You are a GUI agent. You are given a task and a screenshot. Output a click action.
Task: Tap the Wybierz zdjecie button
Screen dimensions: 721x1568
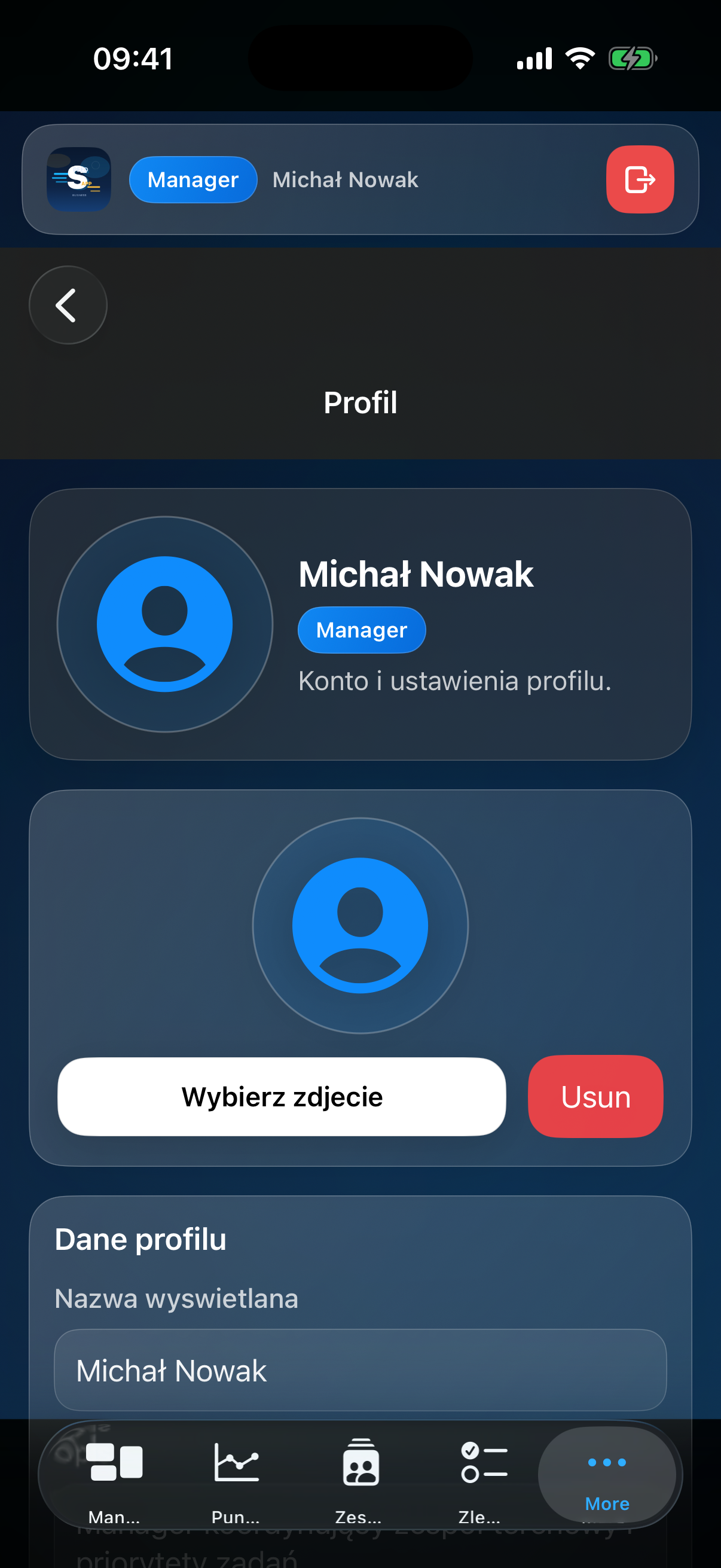tap(280, 1097)
